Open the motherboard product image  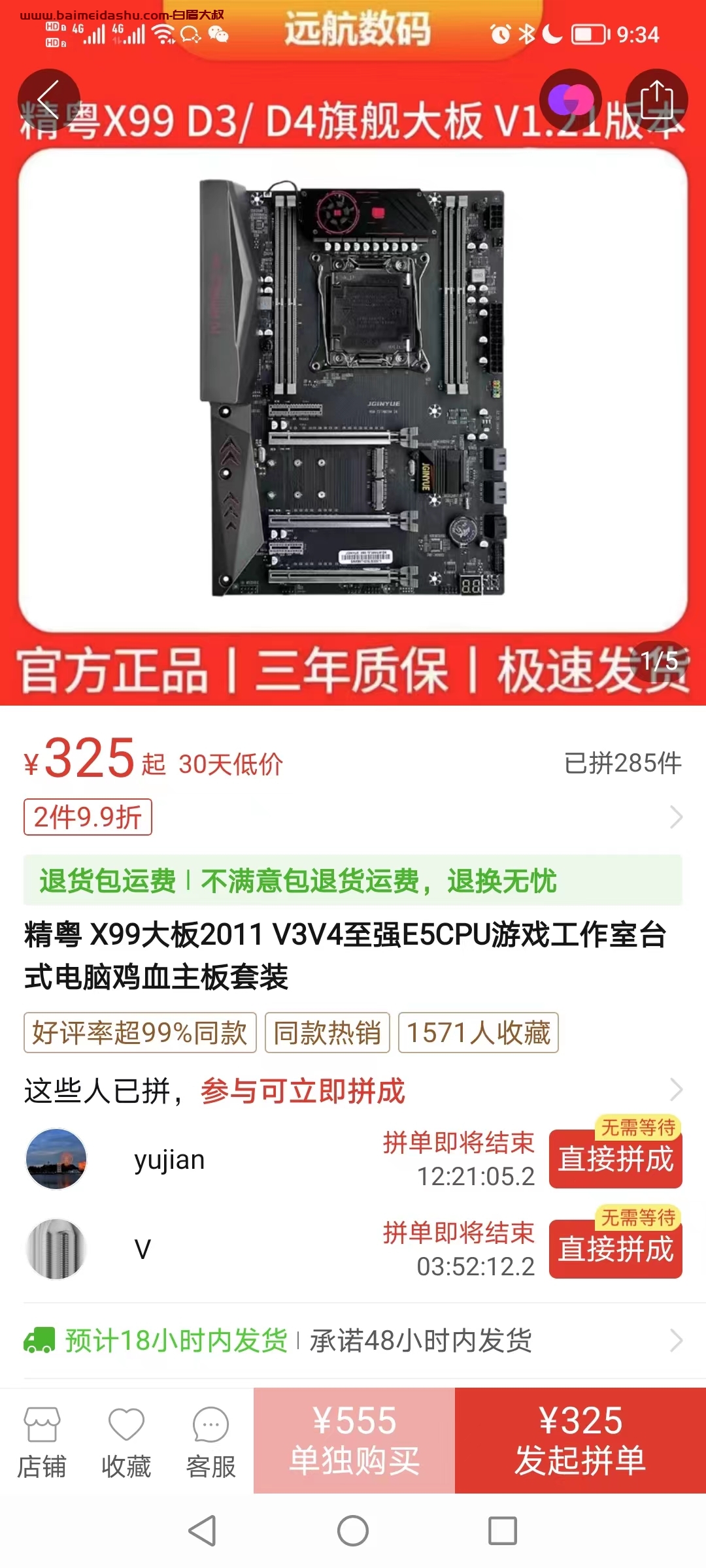click(353, 389)
